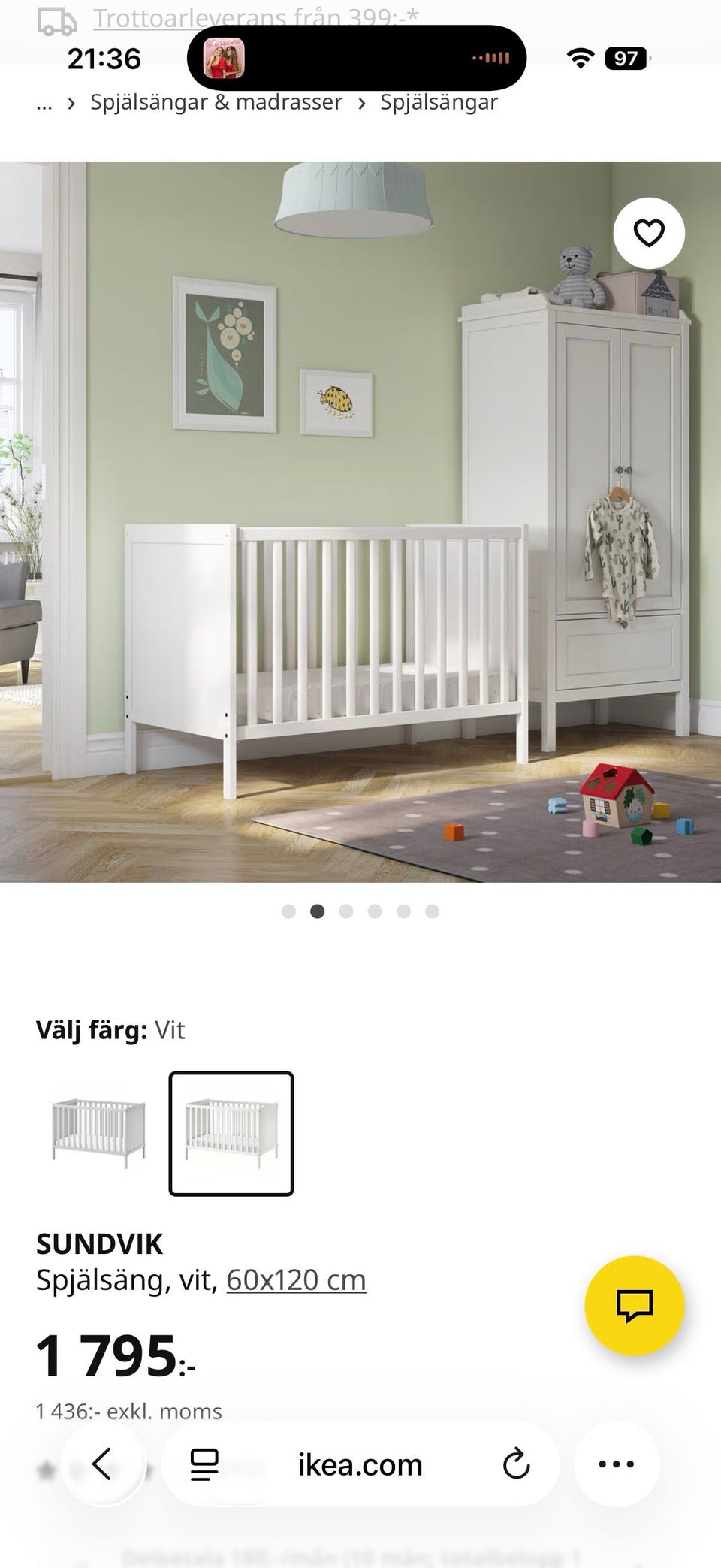Toggle the second carousel dot

tap(318, 910)
